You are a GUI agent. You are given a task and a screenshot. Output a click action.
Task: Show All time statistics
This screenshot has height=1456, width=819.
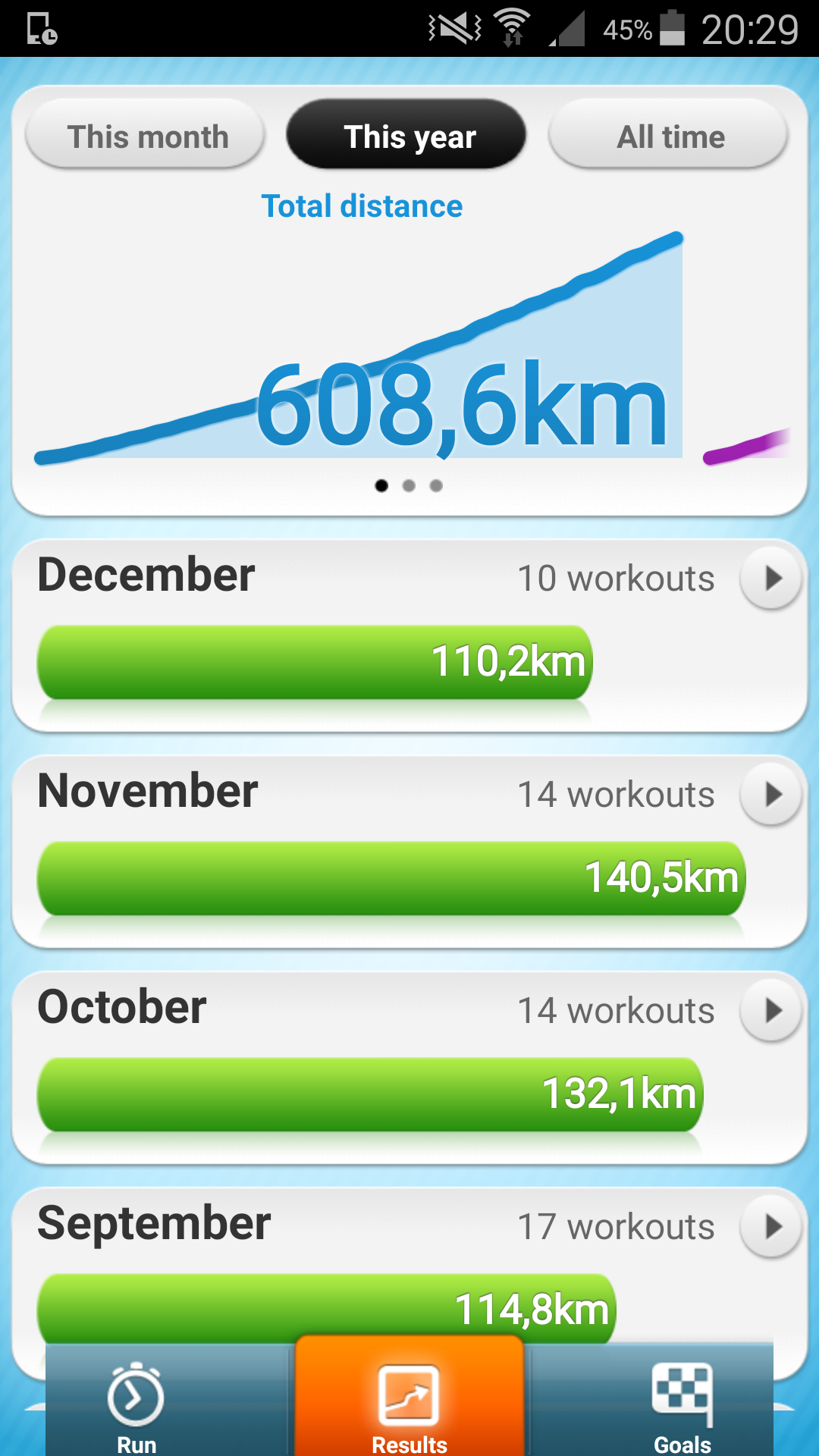tap(669, 136)
